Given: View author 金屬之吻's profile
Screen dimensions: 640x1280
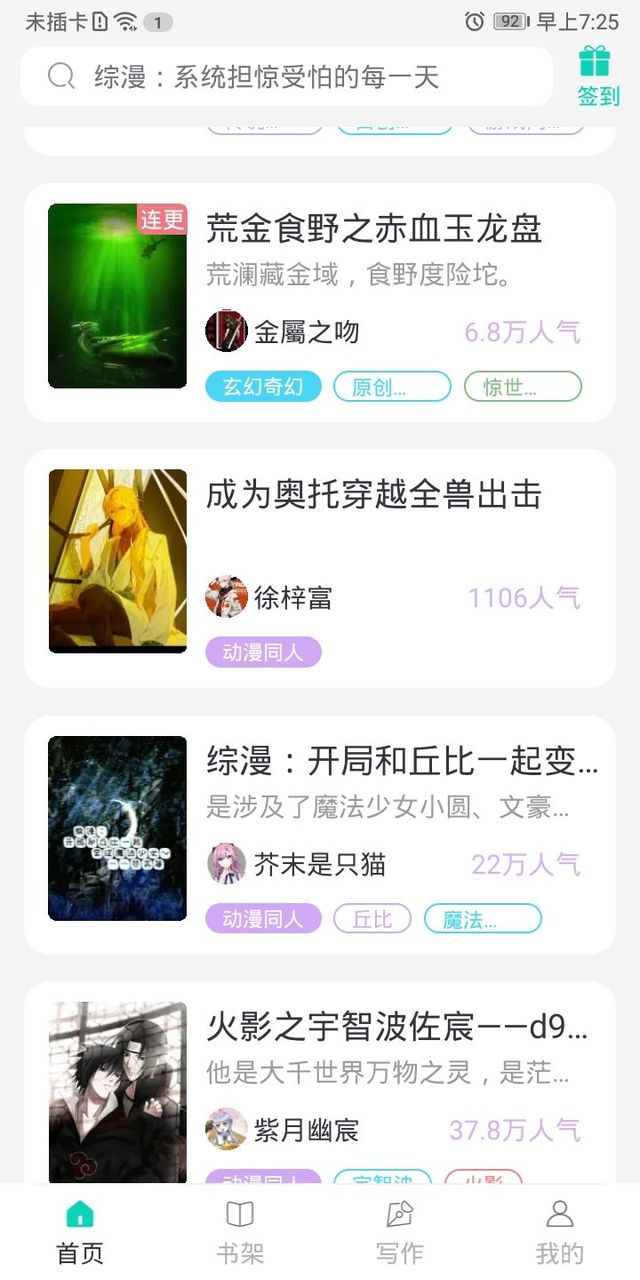Looking at the screenshot, I should (282, 332).
